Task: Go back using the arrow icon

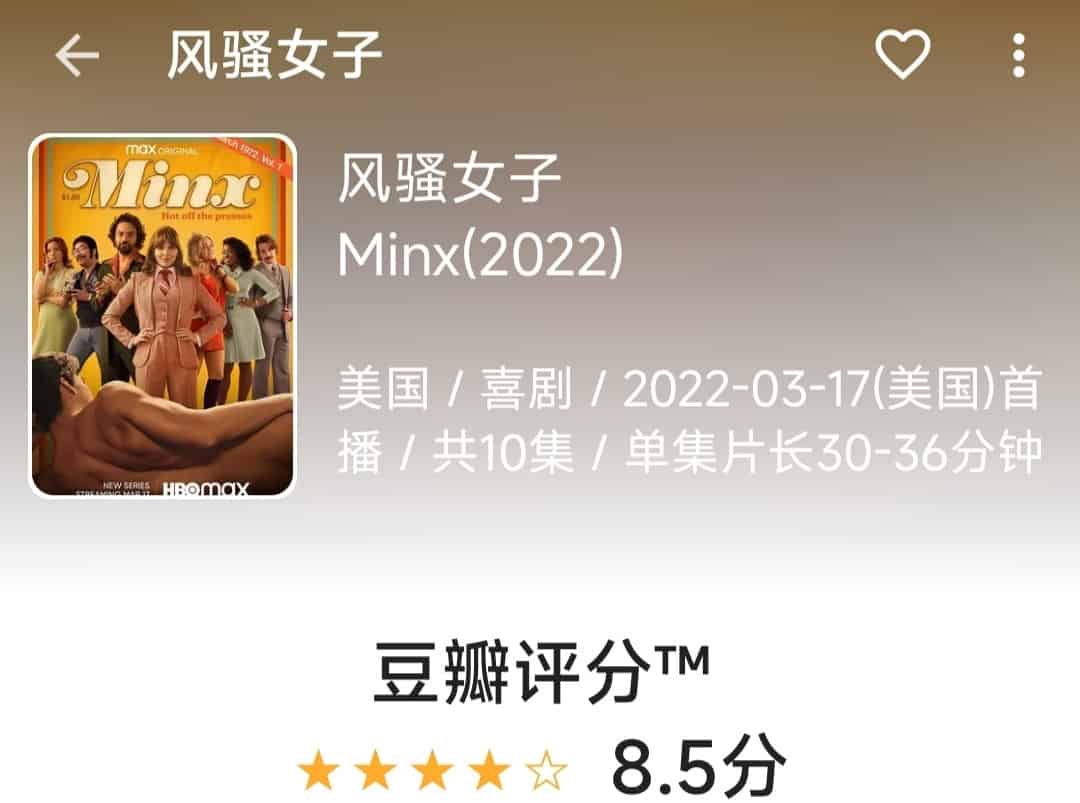Action: click(x=77, y=56)
